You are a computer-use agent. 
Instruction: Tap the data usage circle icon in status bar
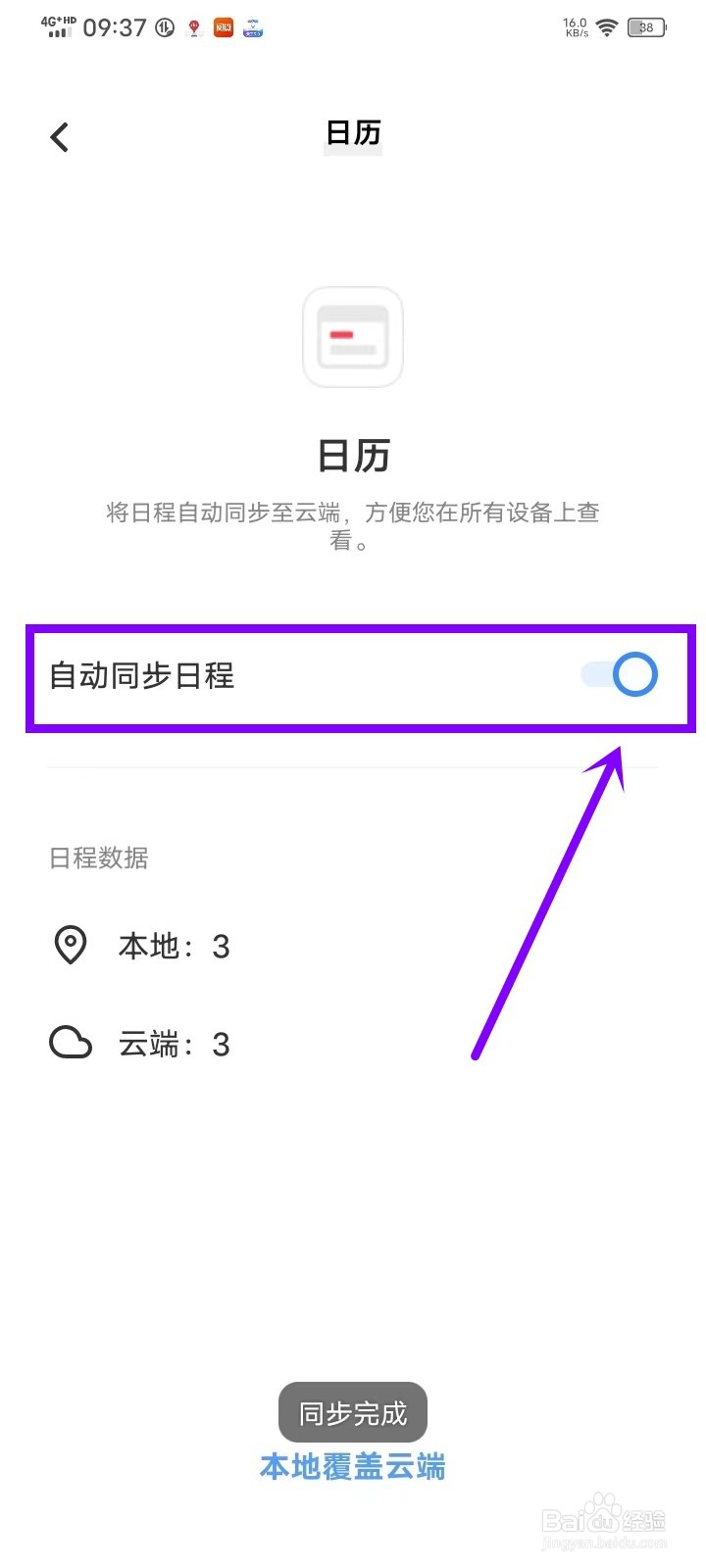pos(164,27)
